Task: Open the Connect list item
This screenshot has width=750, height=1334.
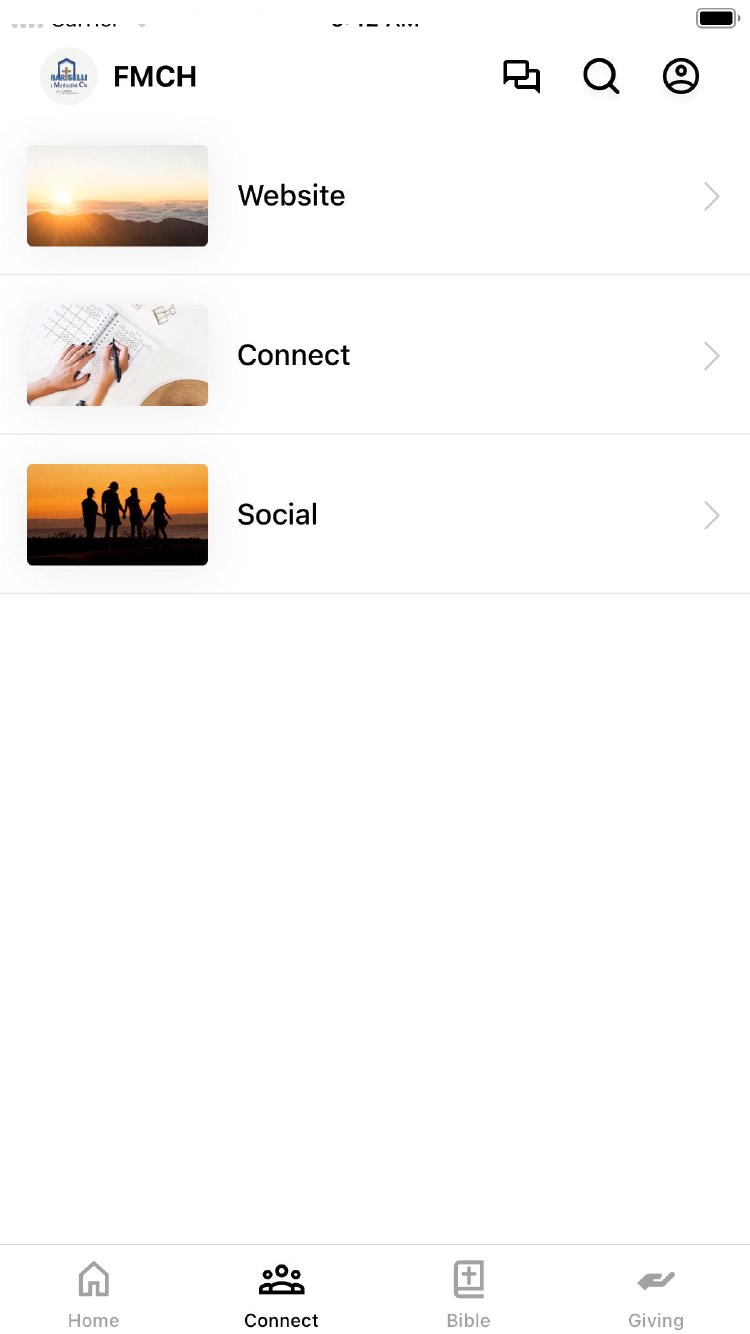Action: pos(375,355)
